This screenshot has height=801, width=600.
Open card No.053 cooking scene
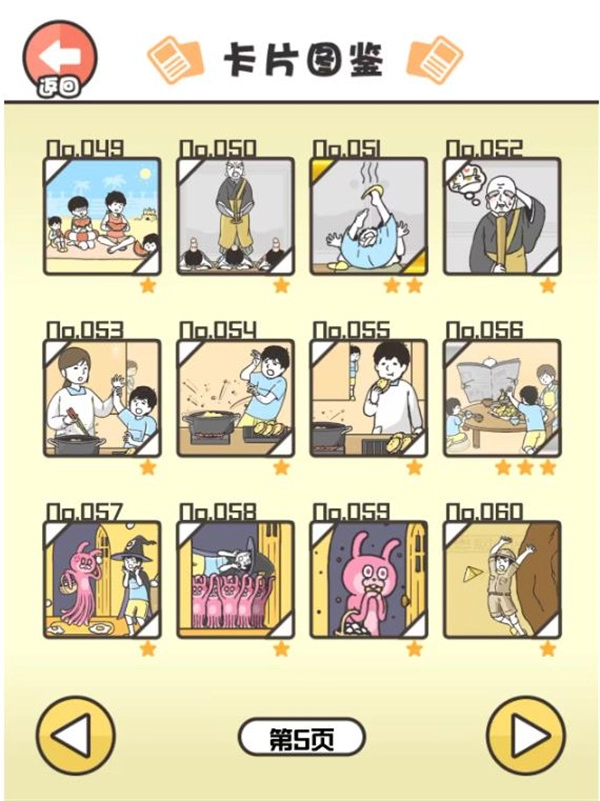[102, 398]
